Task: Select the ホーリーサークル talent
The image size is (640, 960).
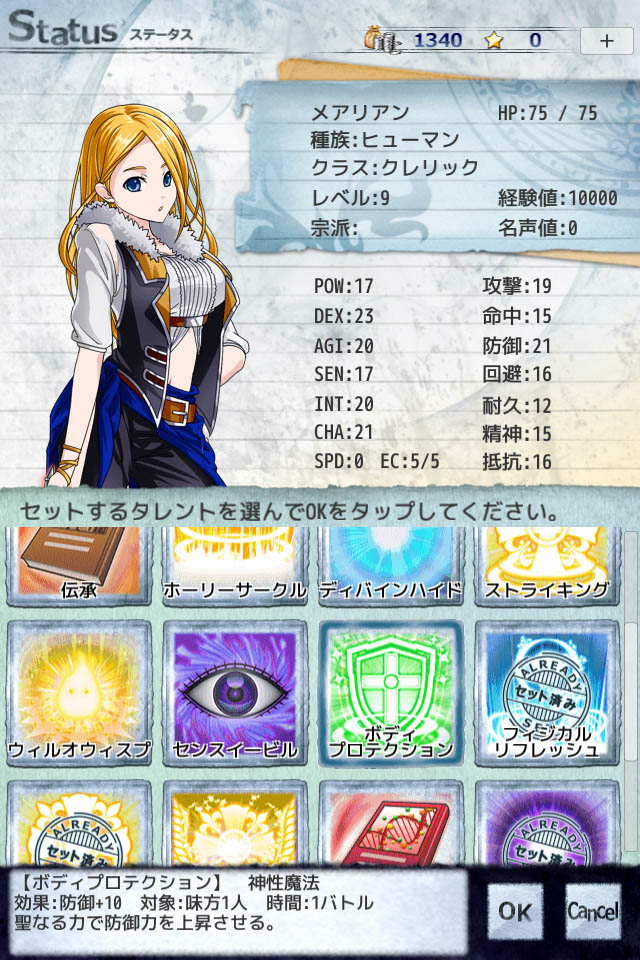Action: click(235, 568)
